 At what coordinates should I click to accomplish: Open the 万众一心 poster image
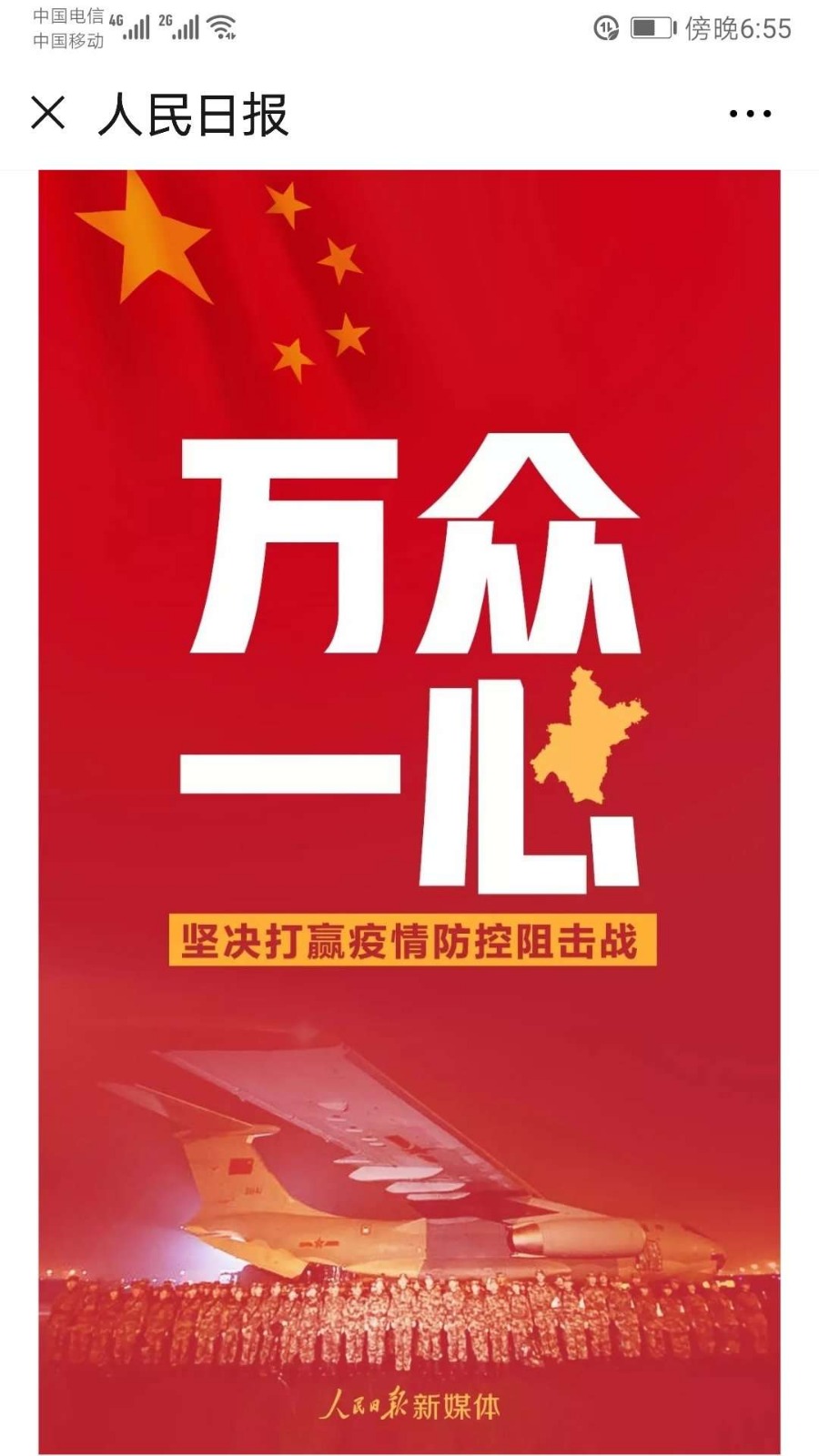(409, 810)
